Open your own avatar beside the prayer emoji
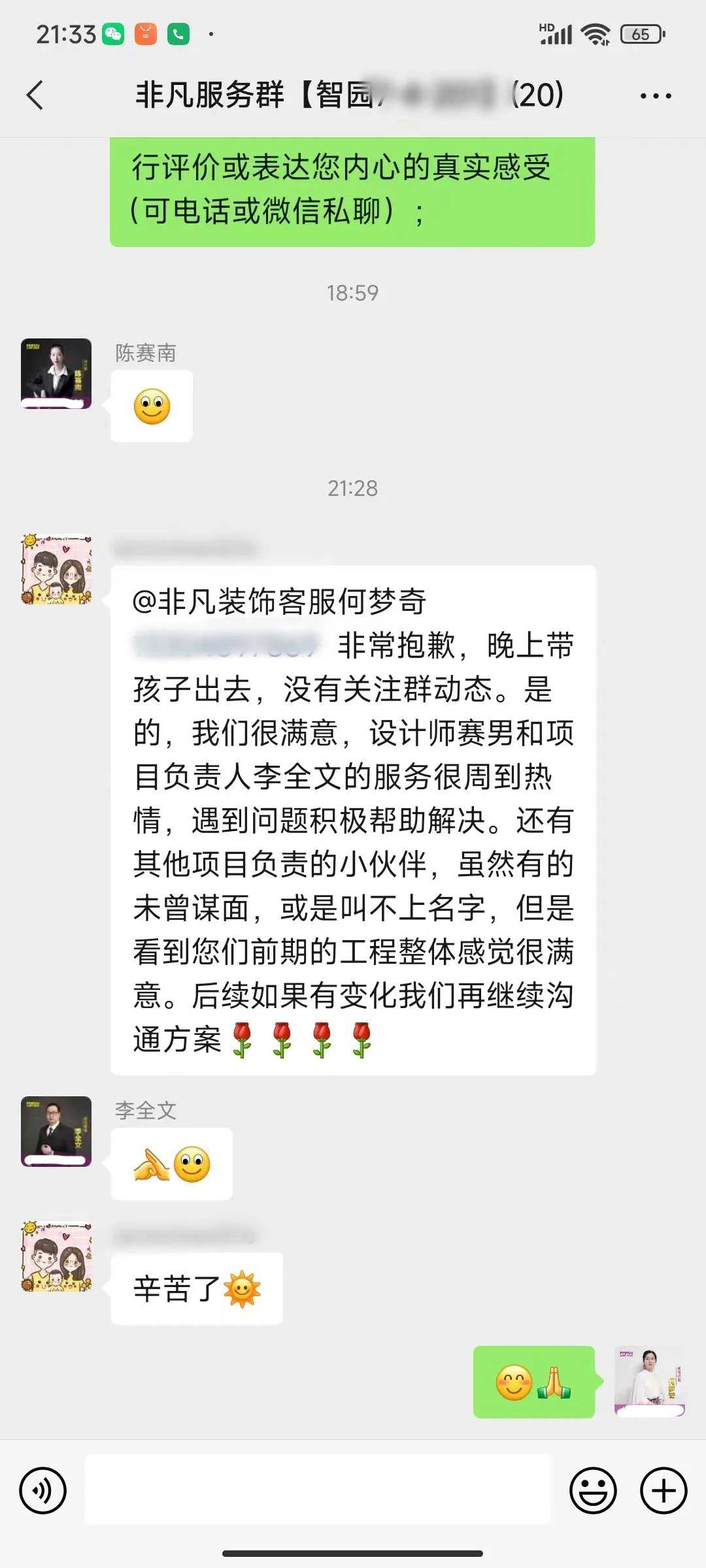Screen dimensions: 706x1568 click(x=649, y=1381)
